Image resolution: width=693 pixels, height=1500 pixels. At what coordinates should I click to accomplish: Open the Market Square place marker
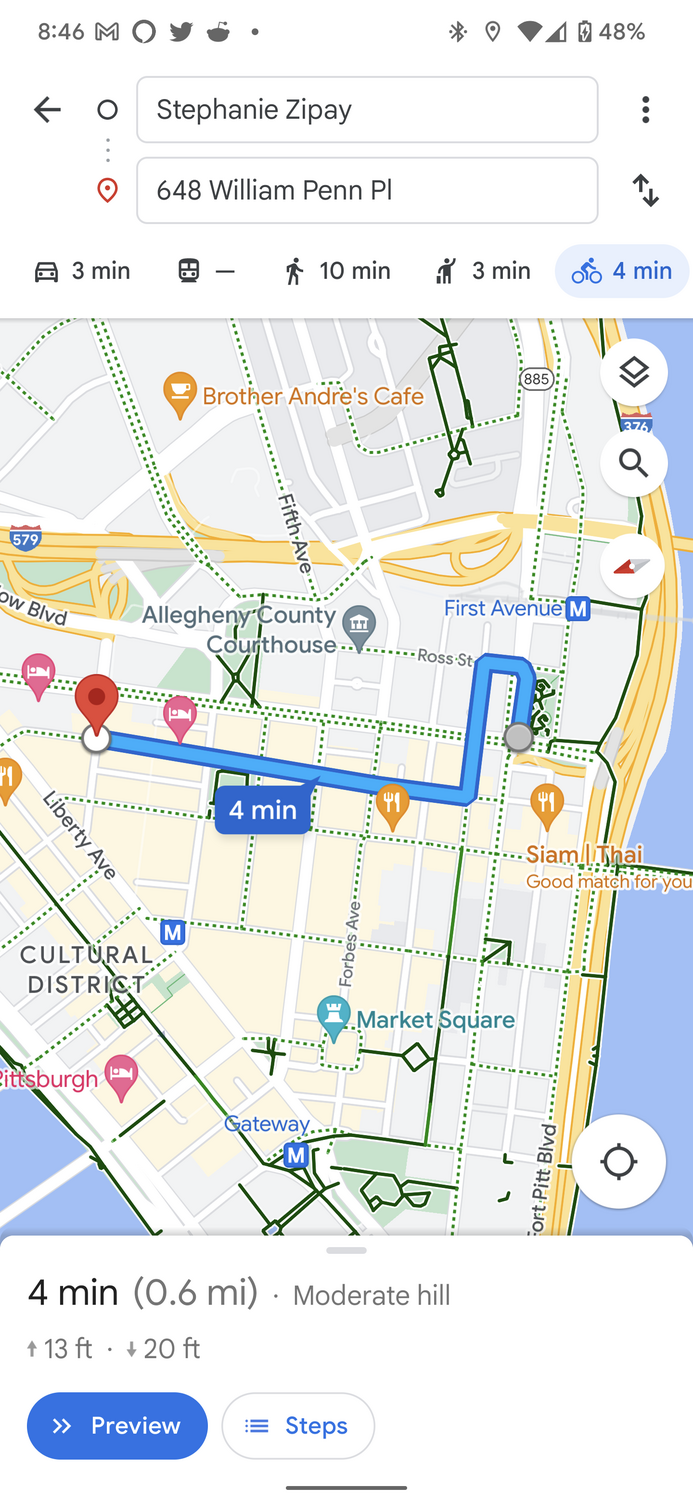pyautogui.click(x=333, y=1018)
